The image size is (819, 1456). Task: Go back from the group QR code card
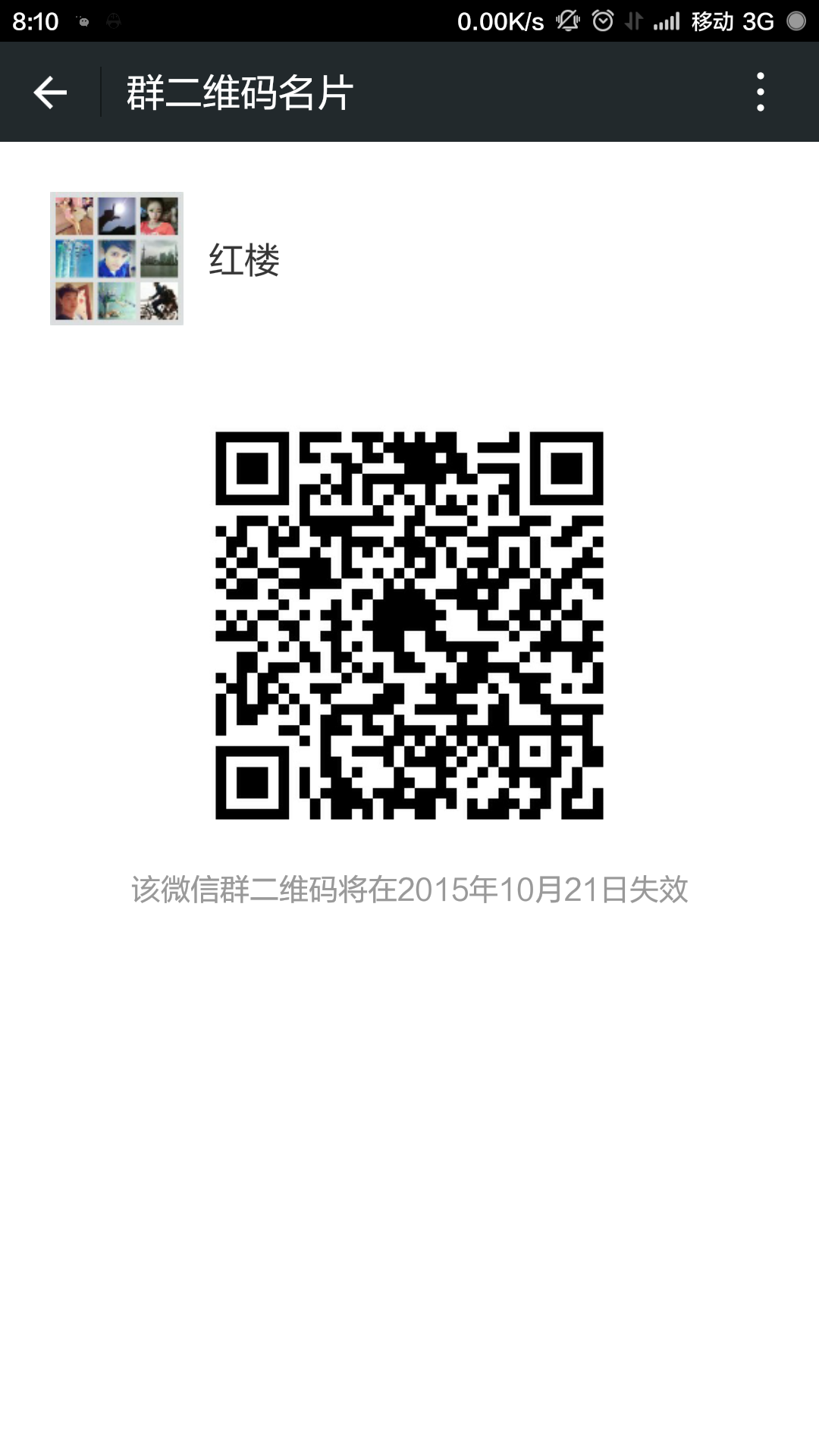point(50,93)
